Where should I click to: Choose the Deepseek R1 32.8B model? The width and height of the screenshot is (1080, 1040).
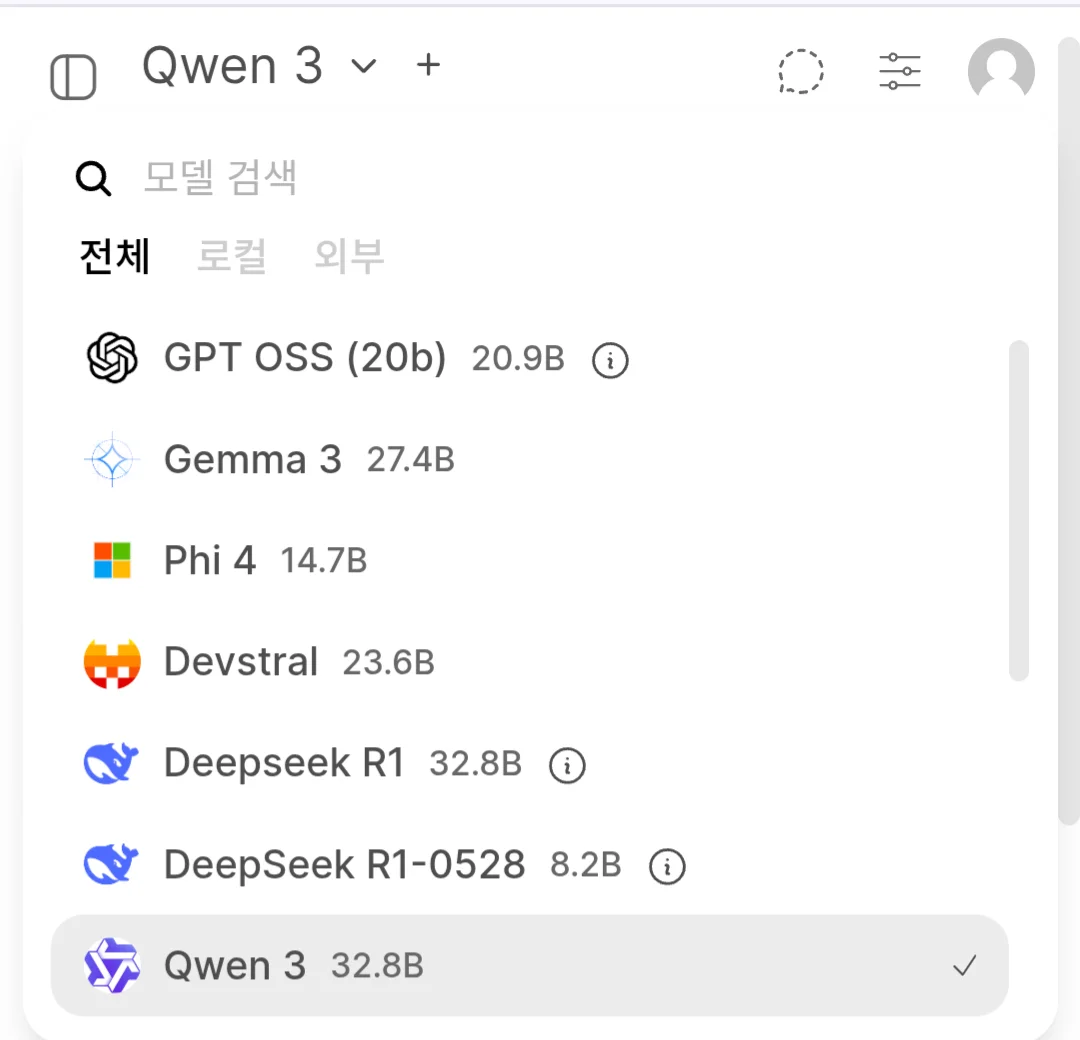[x=284, y=764]
